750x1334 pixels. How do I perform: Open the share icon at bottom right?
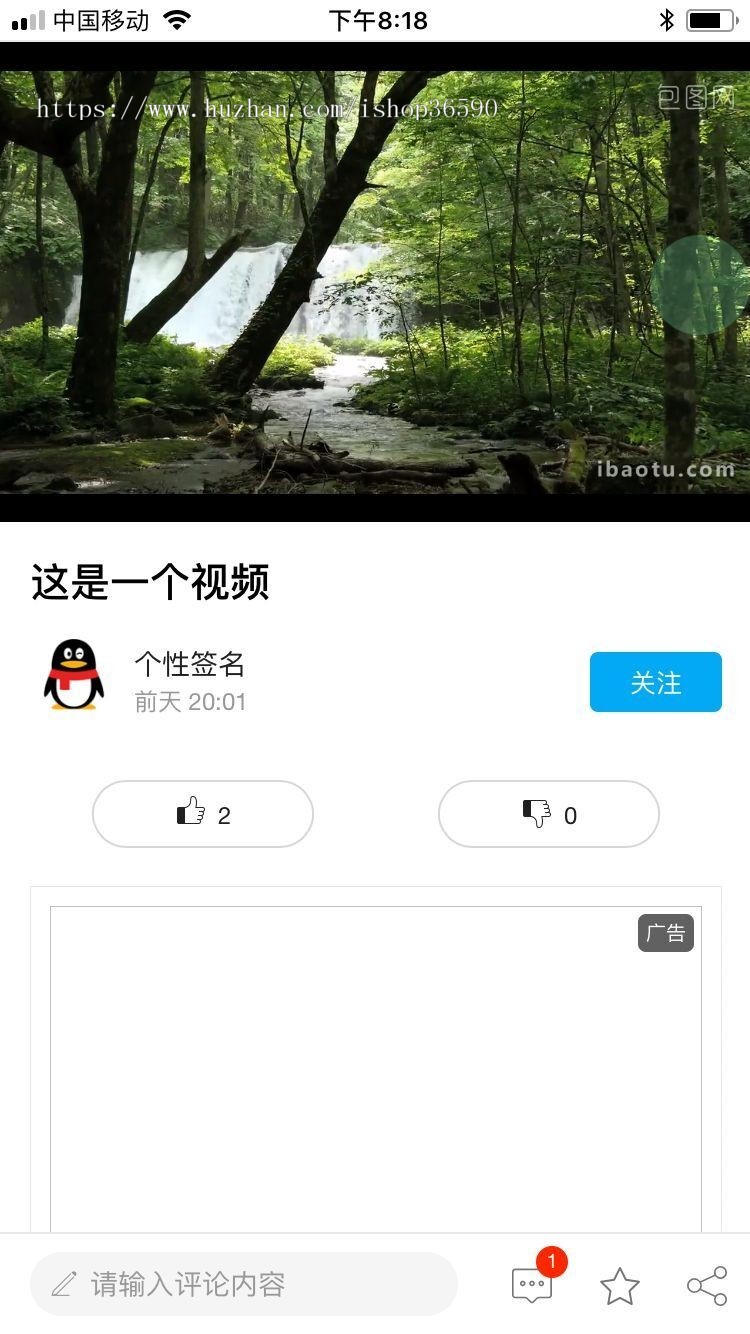(x=708, y=1285)
